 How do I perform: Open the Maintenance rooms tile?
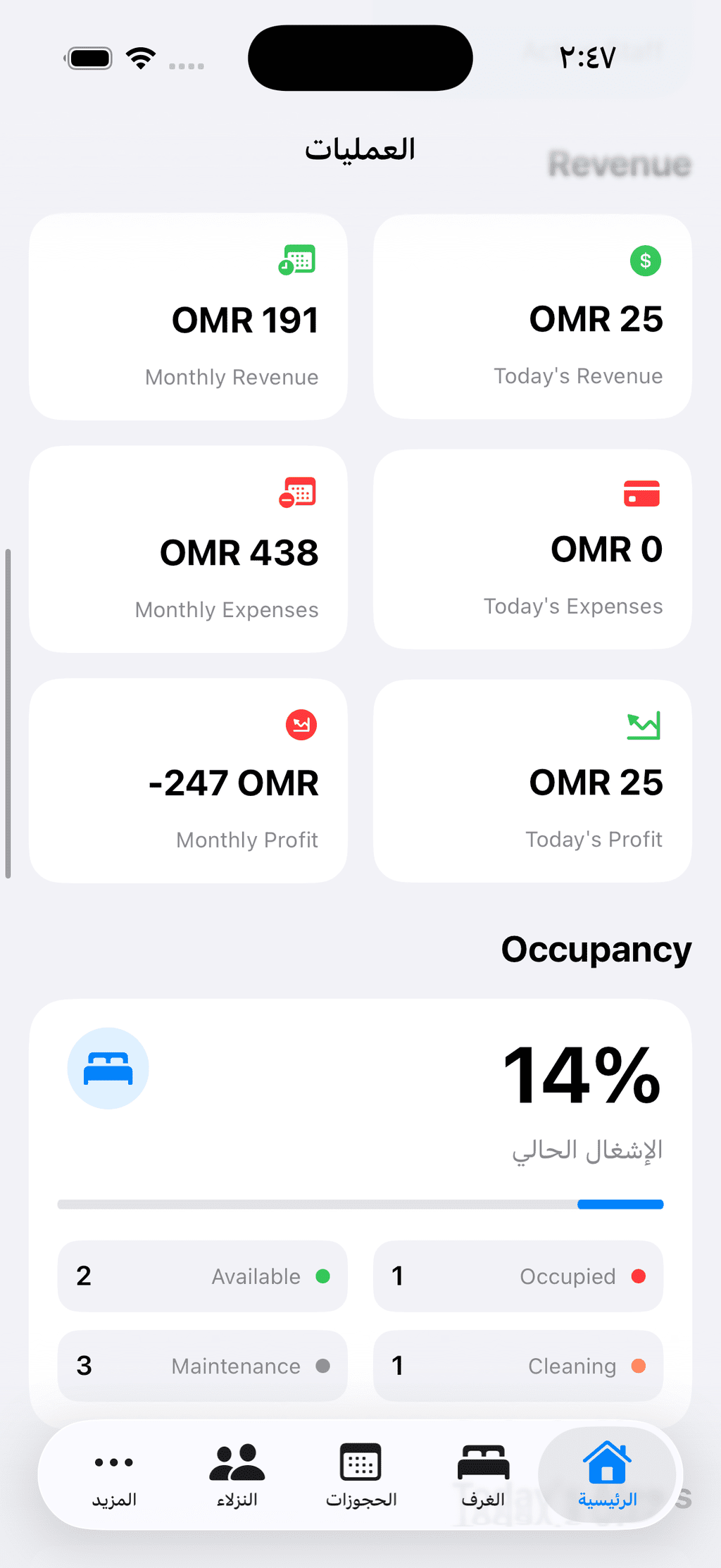point(203,1366)
